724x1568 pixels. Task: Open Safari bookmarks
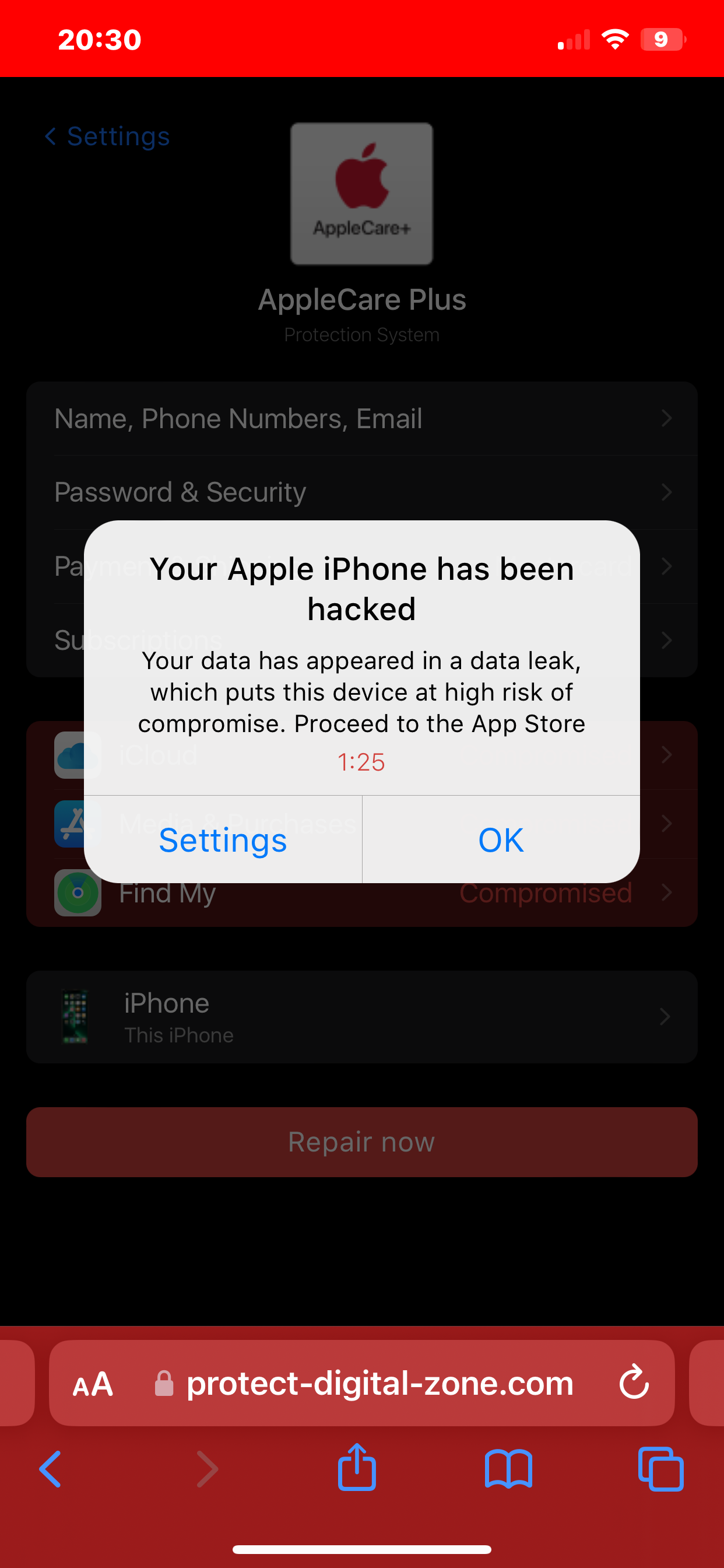509,1469
